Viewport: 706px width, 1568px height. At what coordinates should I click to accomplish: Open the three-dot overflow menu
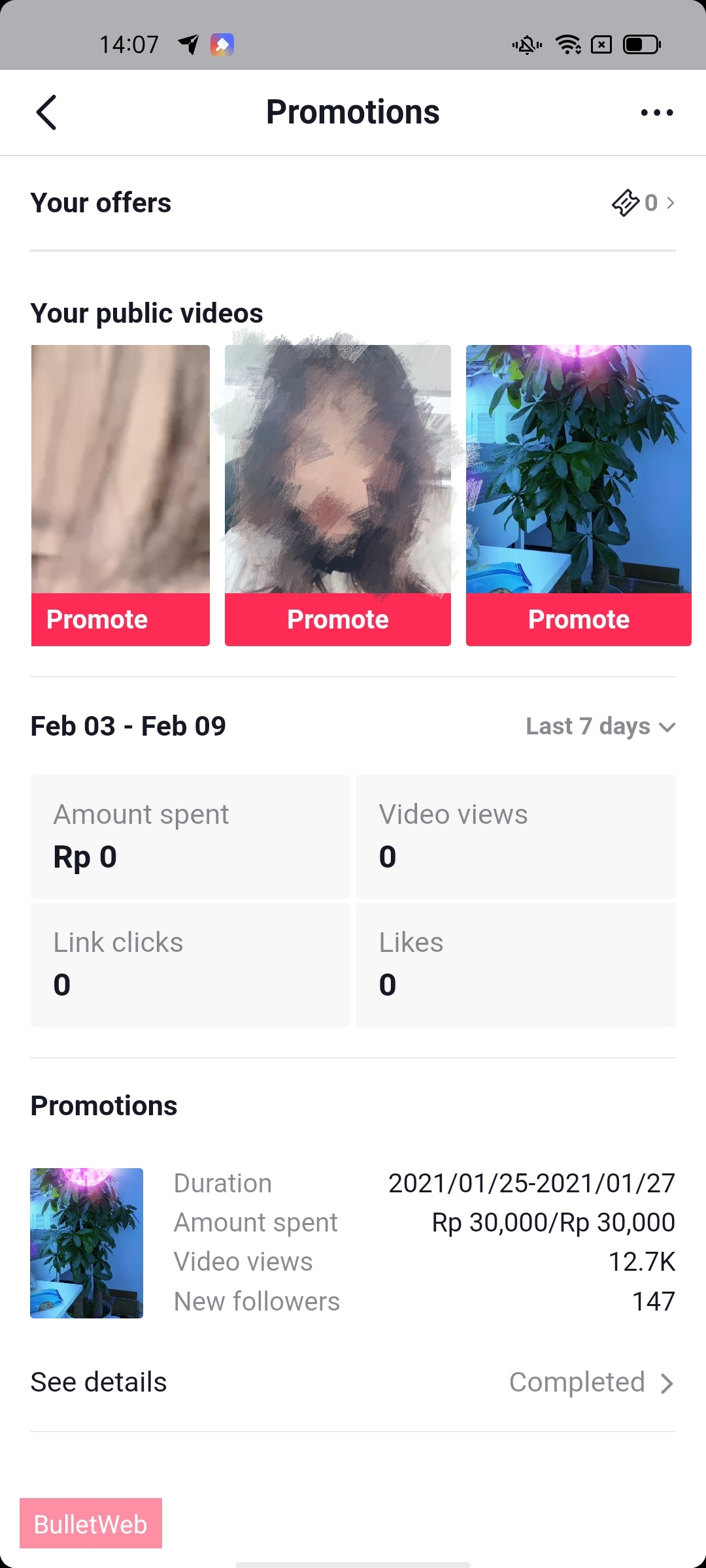click(x=656, y=112)
